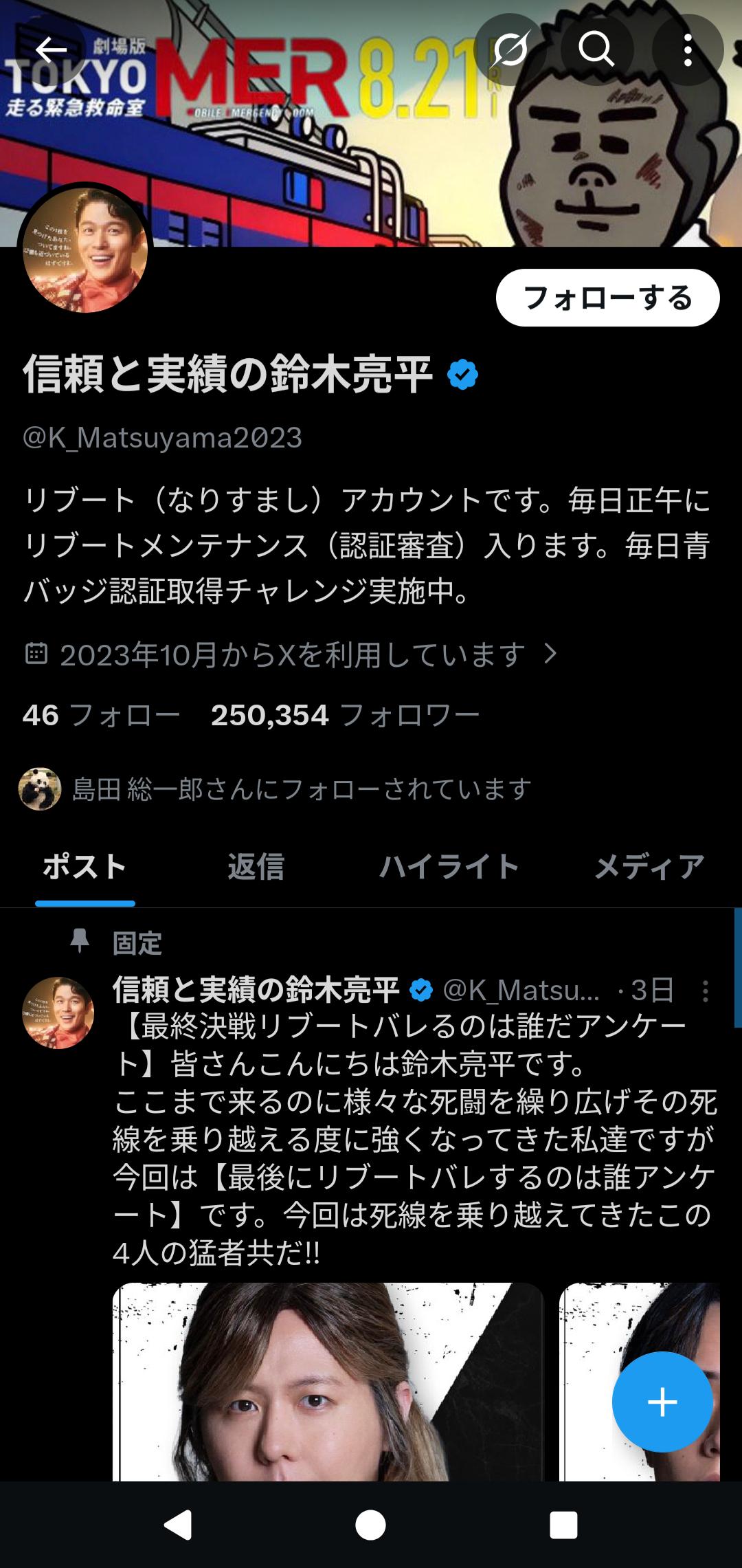Screen dimensions: 742x1568
Task: Tap the system home button
Action: click(370, 1525)
